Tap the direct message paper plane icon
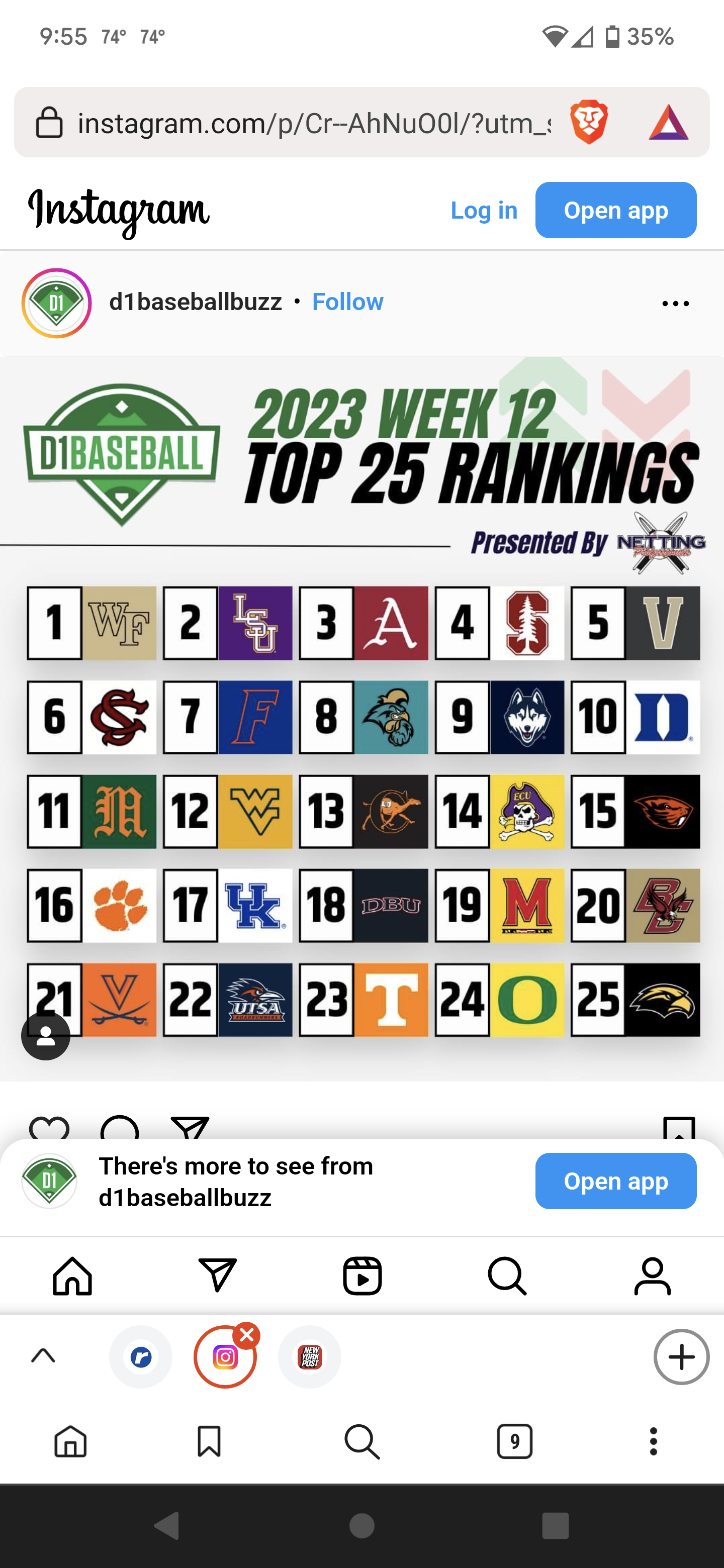 [x=217, y=1277]
